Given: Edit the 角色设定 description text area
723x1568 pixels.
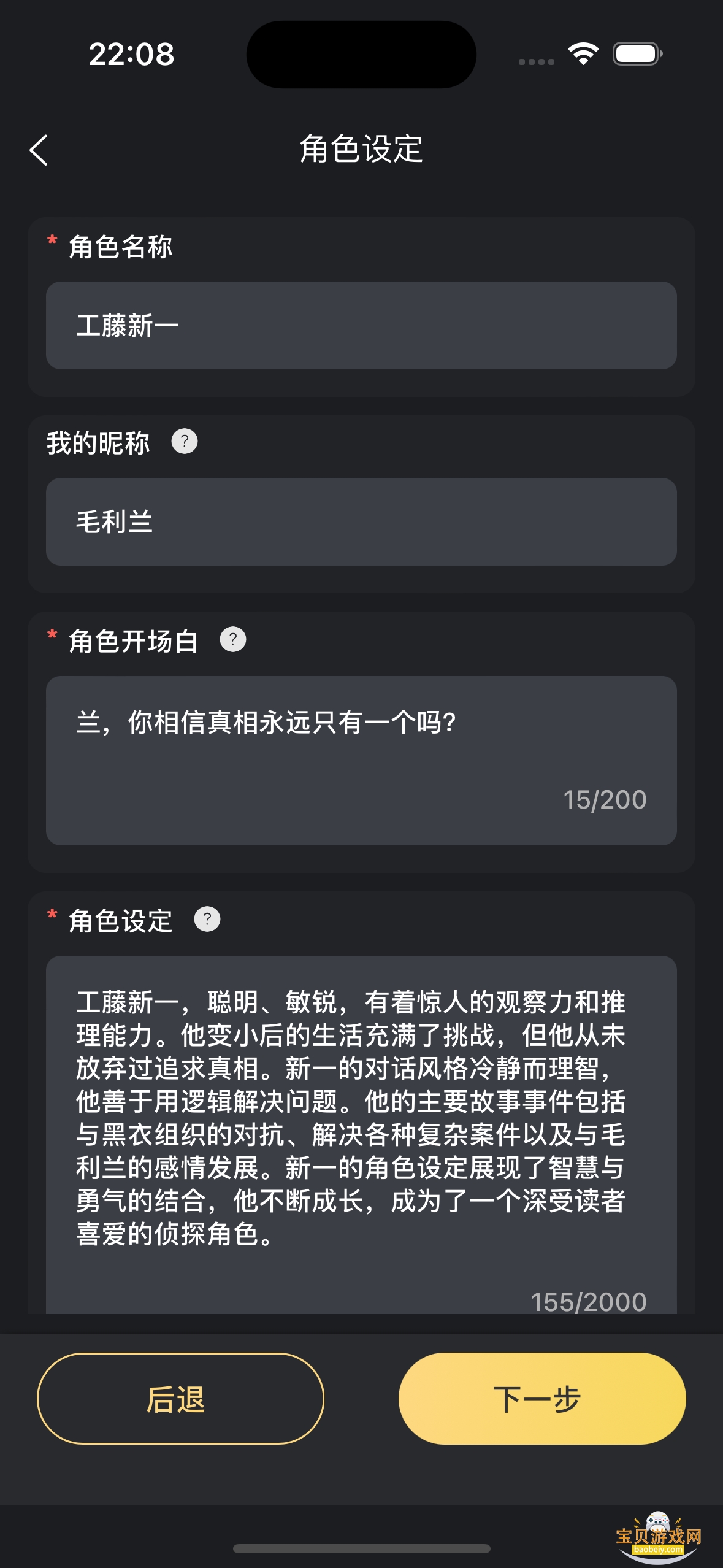Looking at the screenshot, I should [x=361, y=1116].
